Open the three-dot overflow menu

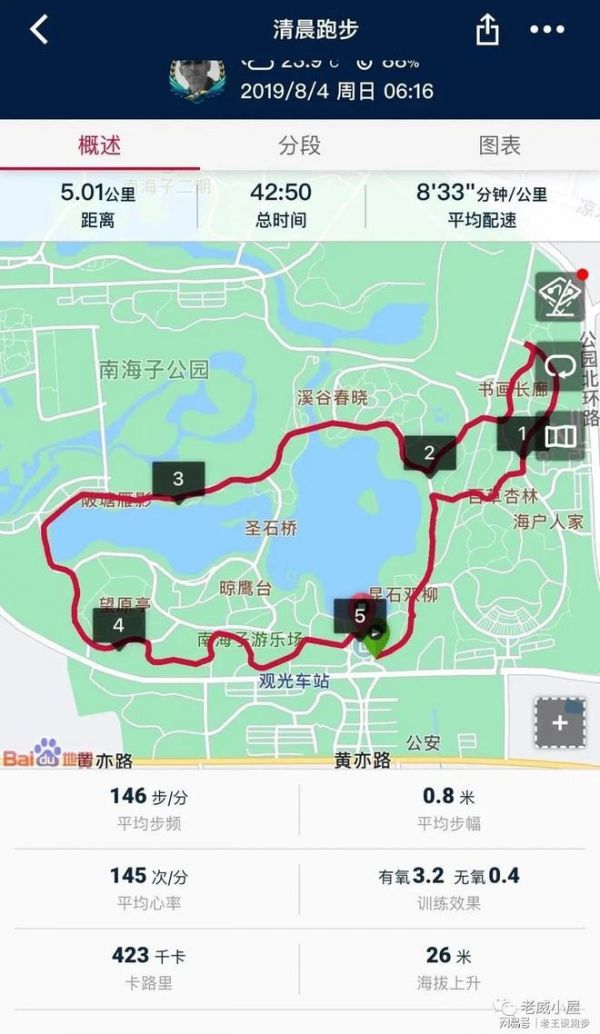[547, 30]
